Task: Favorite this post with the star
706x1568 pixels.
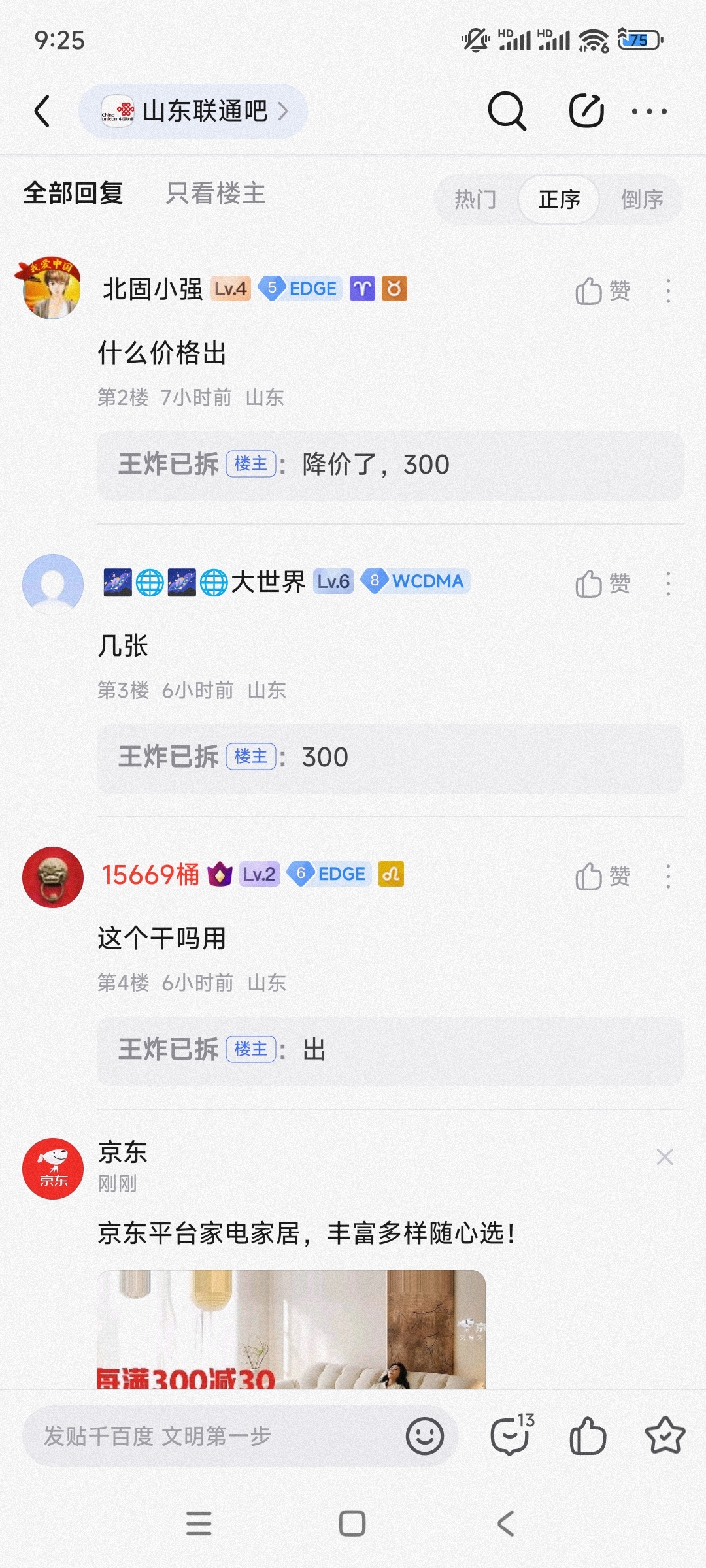Action: pos(664,1435)
